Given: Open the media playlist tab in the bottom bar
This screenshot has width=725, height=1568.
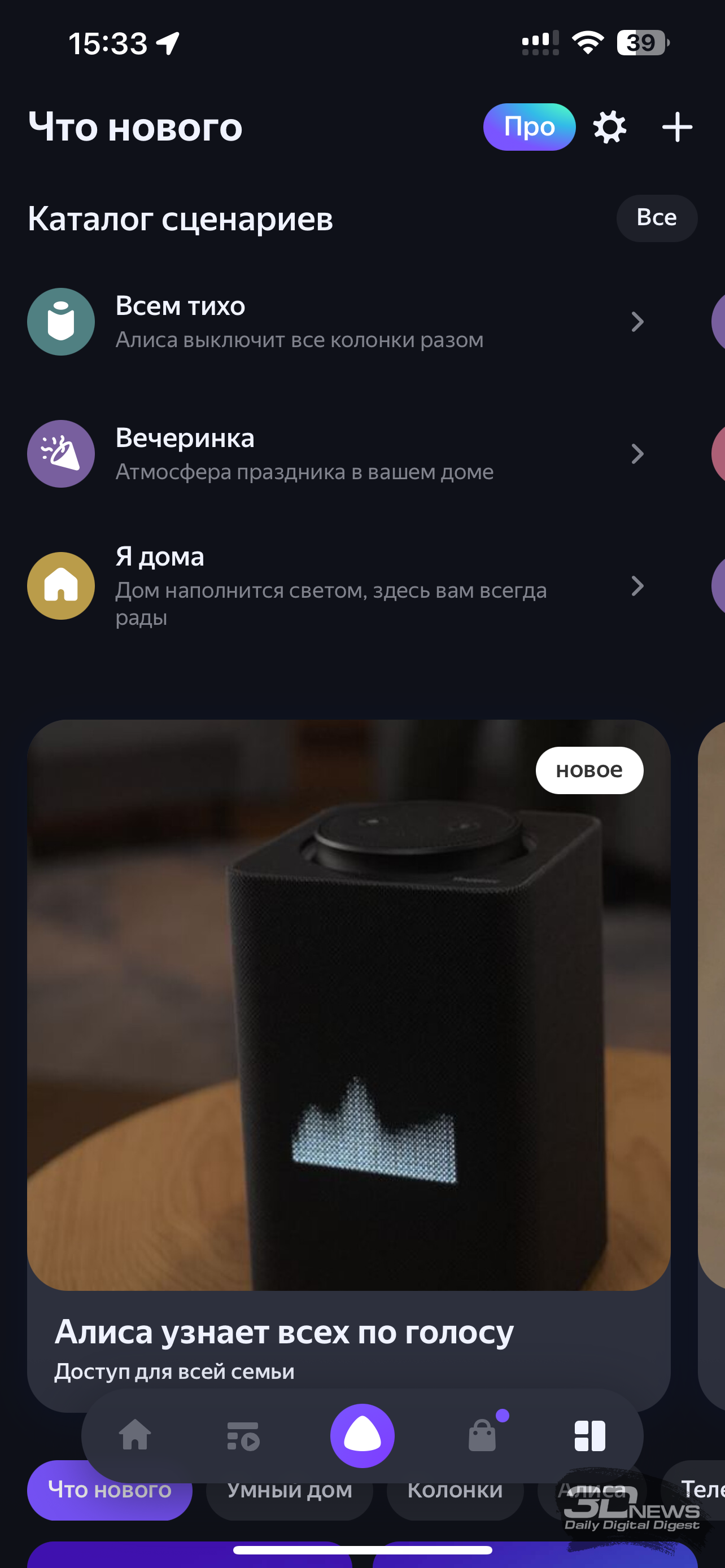Looking at the screenshot, I should tap(243, 1436).
